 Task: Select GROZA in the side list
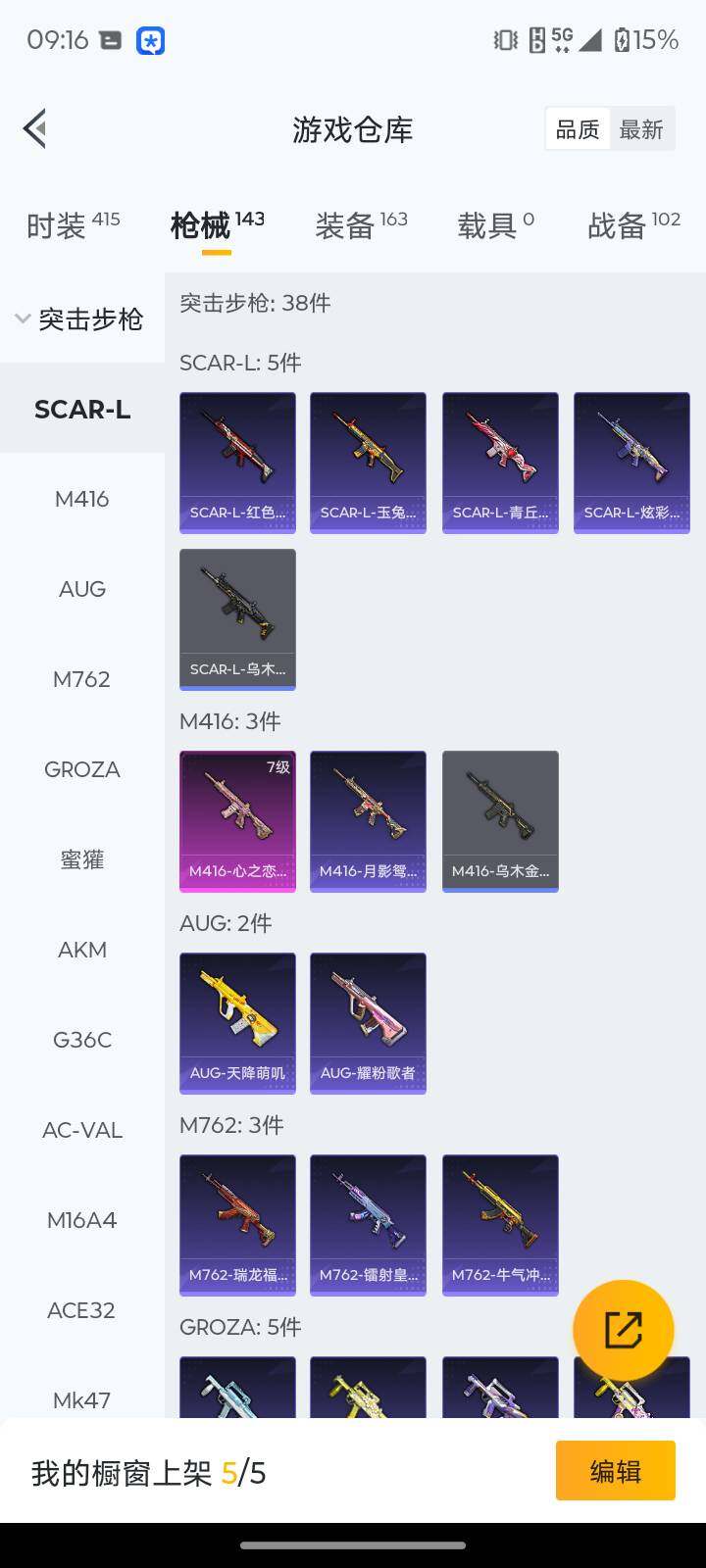tap(81, 769)
